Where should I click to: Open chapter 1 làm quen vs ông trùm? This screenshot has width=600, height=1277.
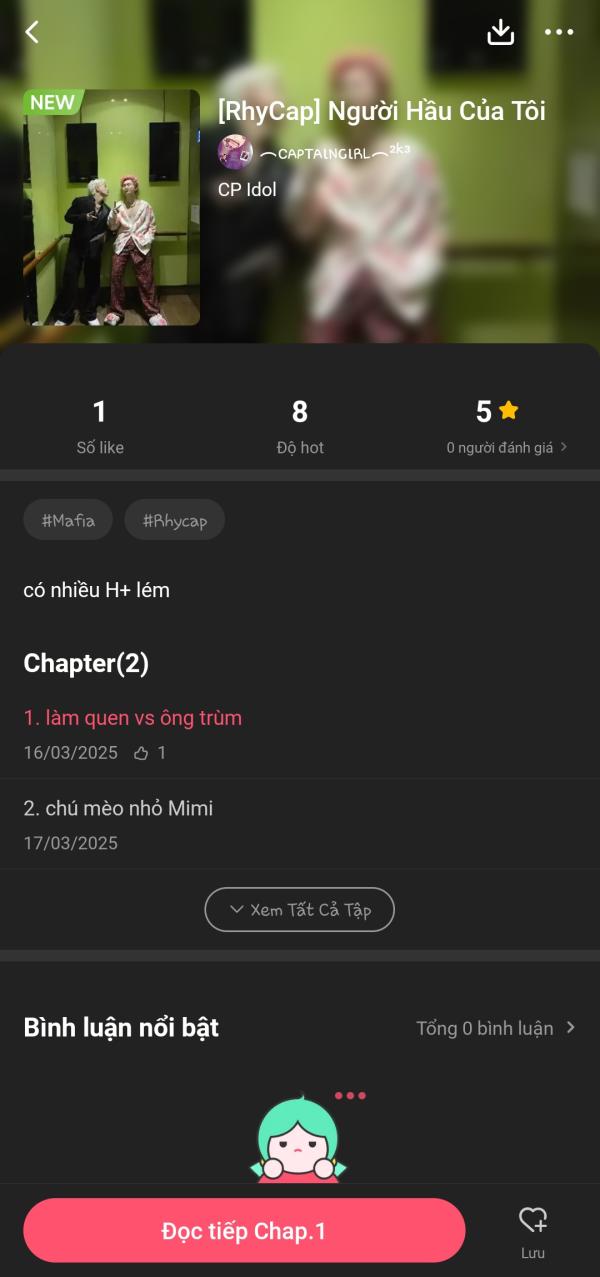pyautogui.click(x=133, y=718)
